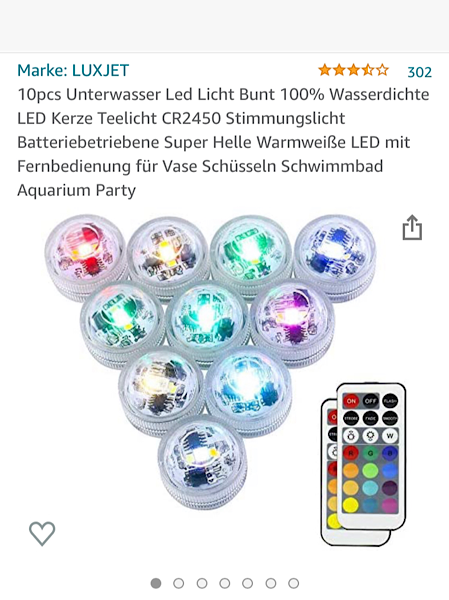
Task: Add product to wish list heart
Action: point(42,533)
